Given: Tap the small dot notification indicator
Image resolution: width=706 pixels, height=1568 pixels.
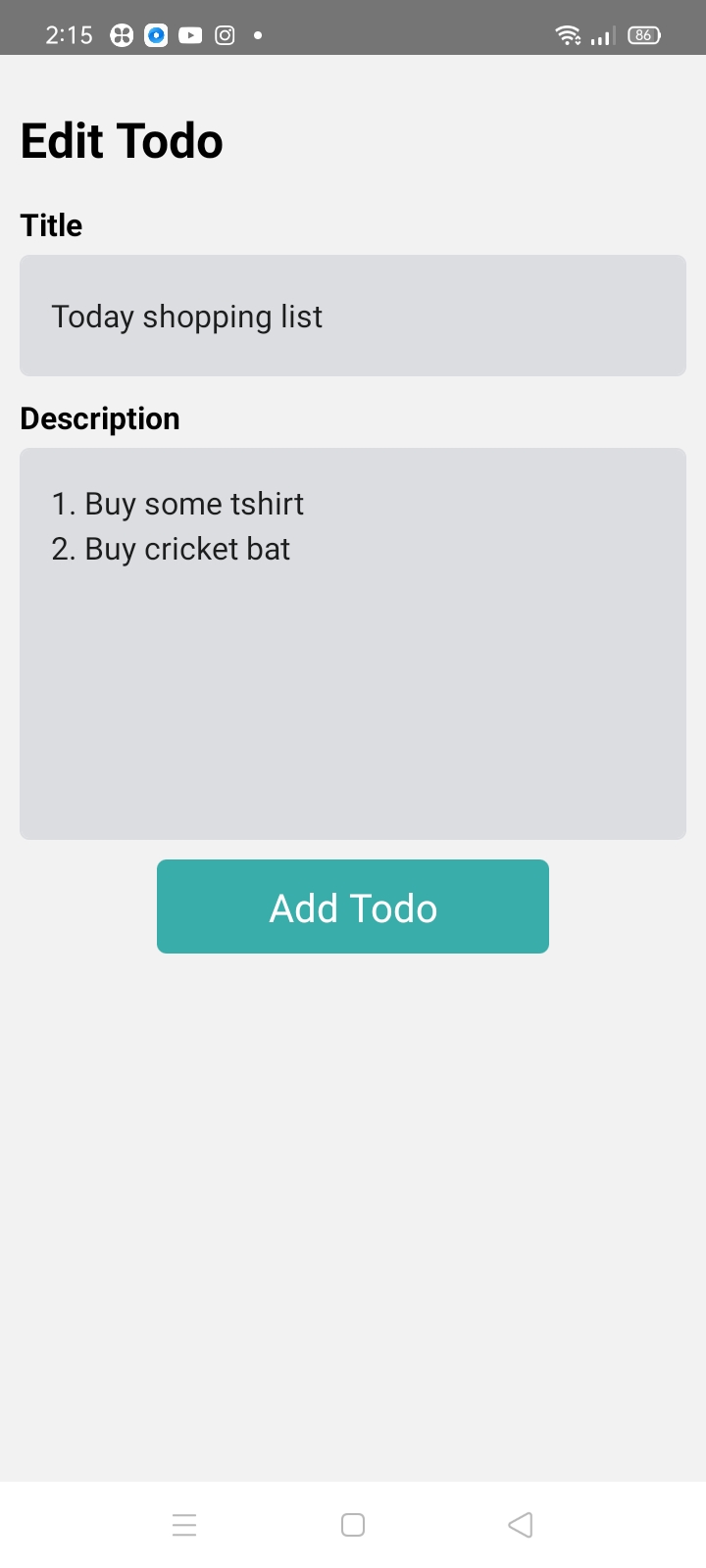Looking at the screenshot, I should 258,35.
